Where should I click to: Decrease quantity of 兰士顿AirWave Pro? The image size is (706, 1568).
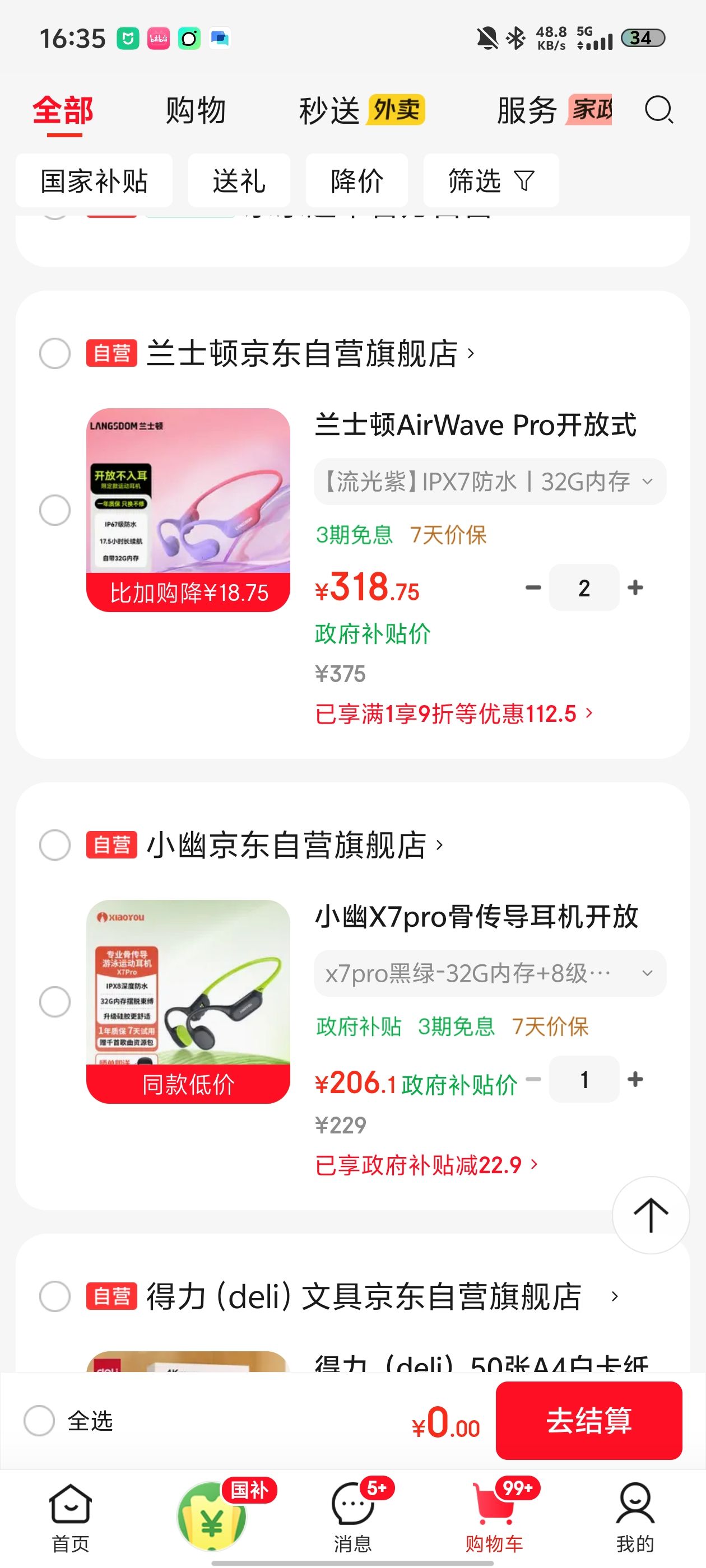tap(533, 587)
